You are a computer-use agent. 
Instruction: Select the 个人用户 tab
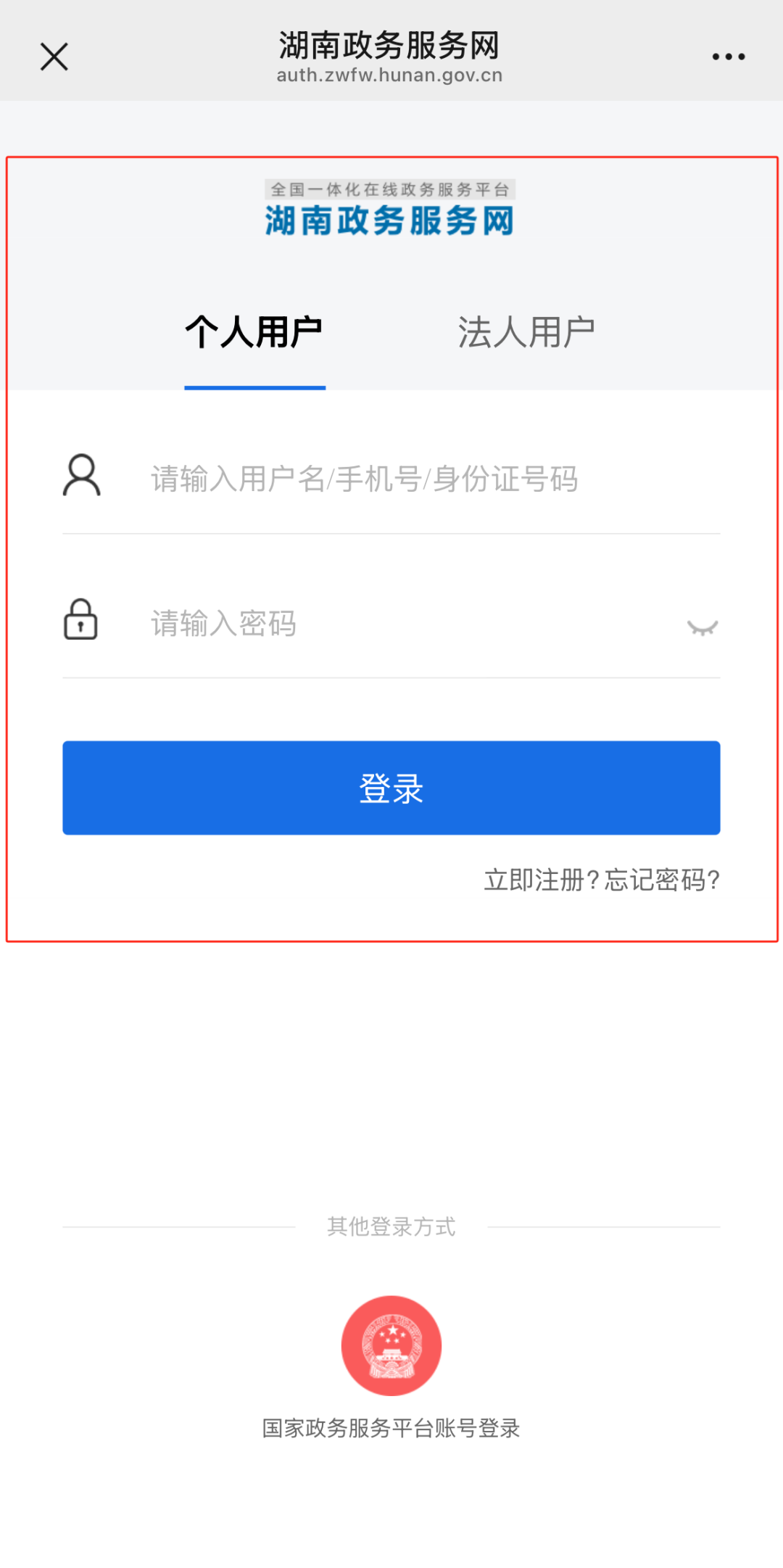click(x=254, y=333)
